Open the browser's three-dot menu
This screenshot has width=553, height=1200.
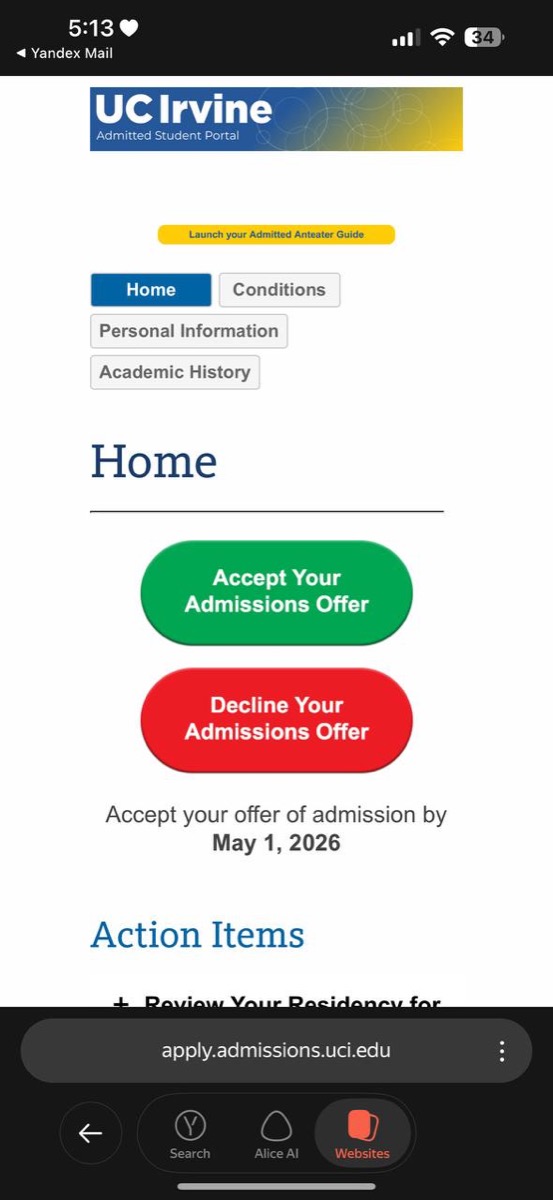coord(502,1051)
